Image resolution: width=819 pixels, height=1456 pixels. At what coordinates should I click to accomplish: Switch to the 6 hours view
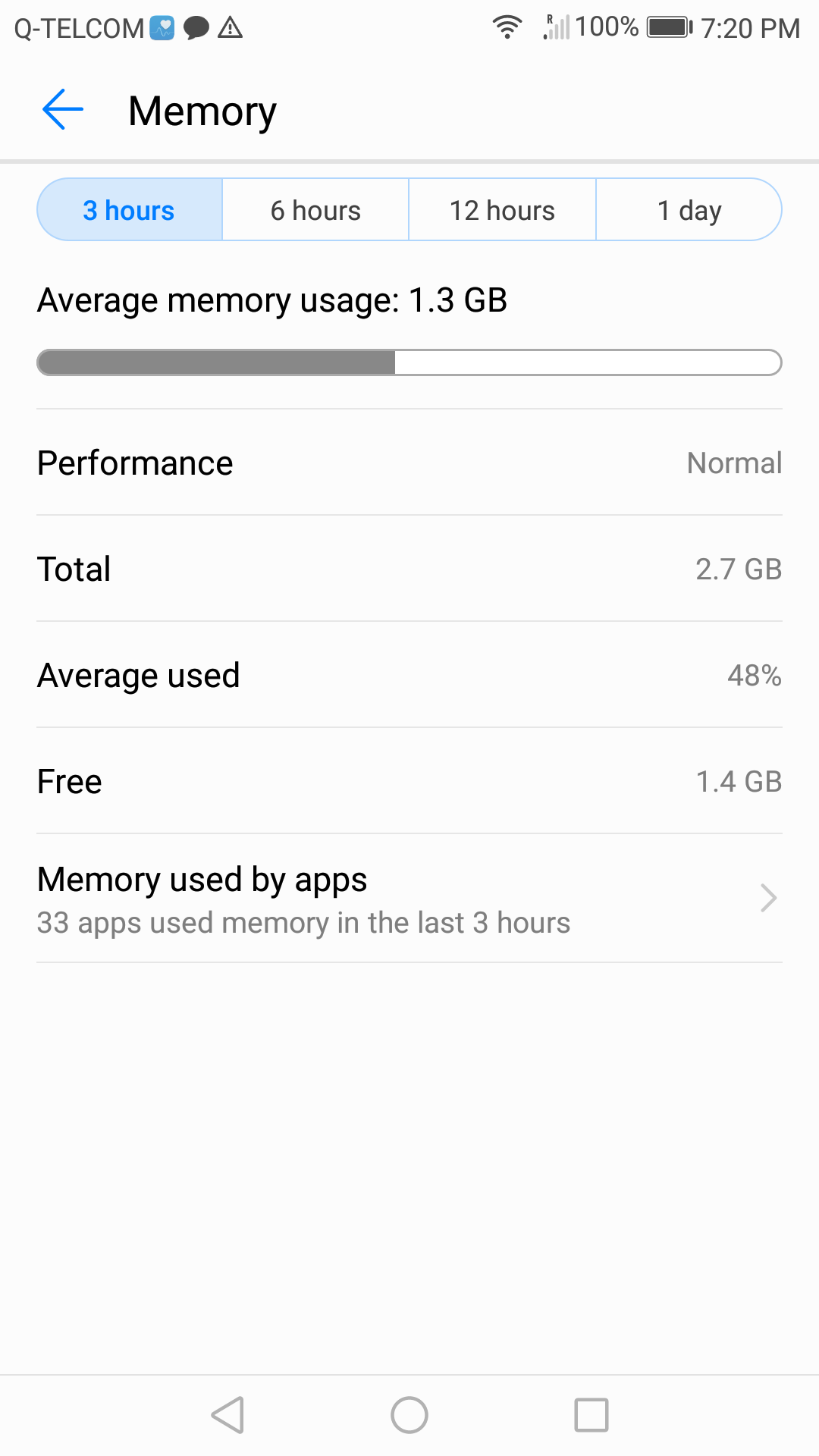[x=315, y=210]
